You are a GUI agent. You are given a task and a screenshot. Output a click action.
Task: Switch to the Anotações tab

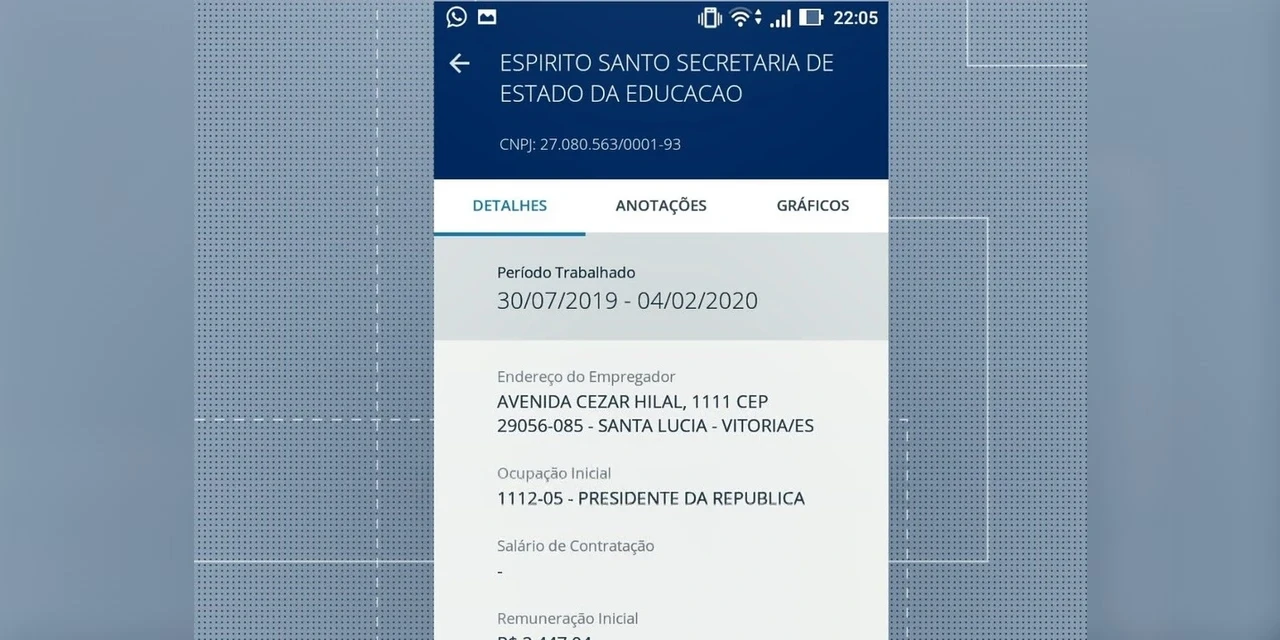[x=661, y=206]
